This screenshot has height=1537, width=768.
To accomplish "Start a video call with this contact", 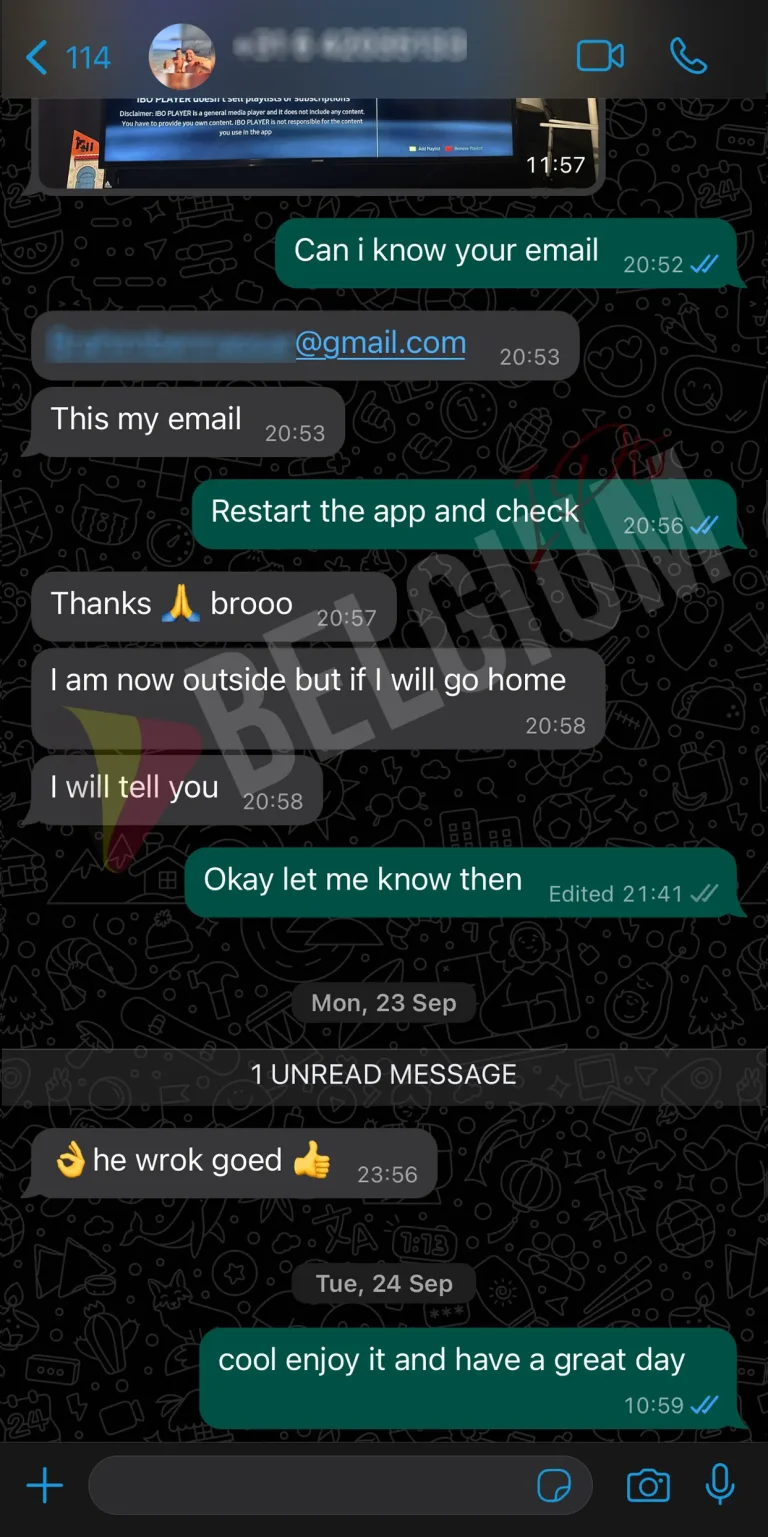I will coord(600,57).
